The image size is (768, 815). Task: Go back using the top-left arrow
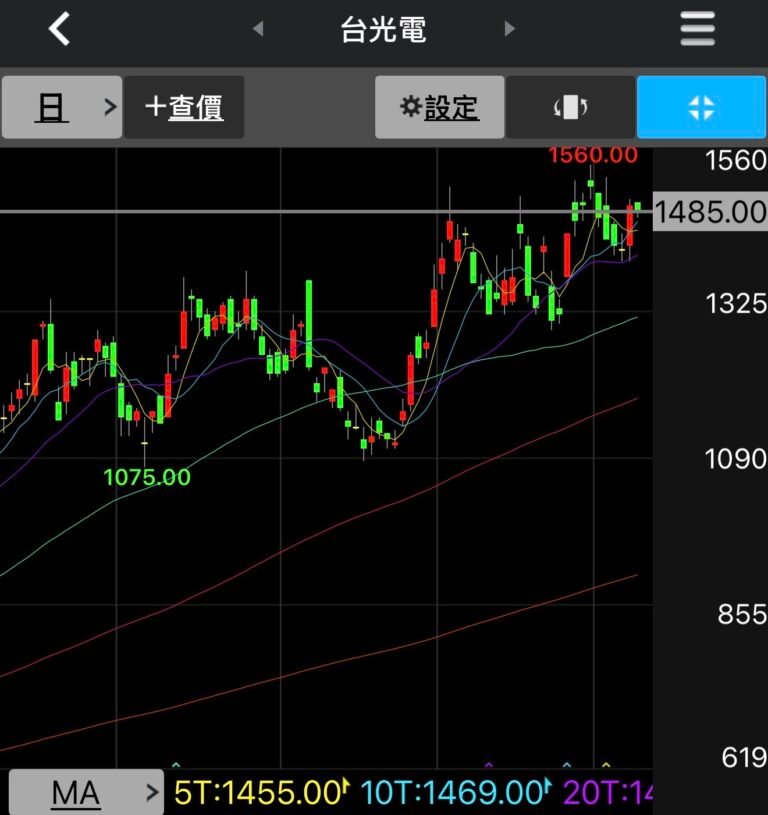pyautogui.click(x=60, y=29)
